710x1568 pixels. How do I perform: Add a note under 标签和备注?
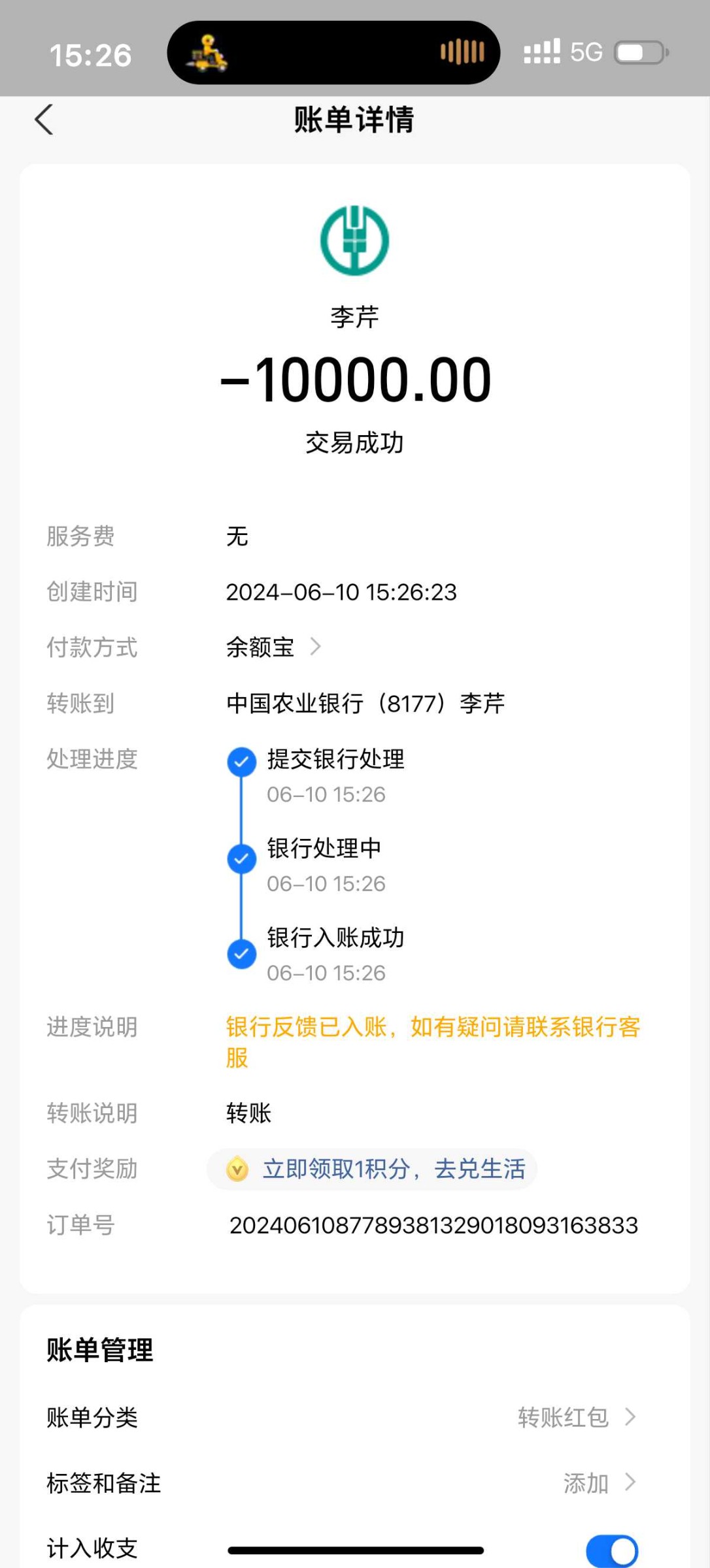point(598,1483)
